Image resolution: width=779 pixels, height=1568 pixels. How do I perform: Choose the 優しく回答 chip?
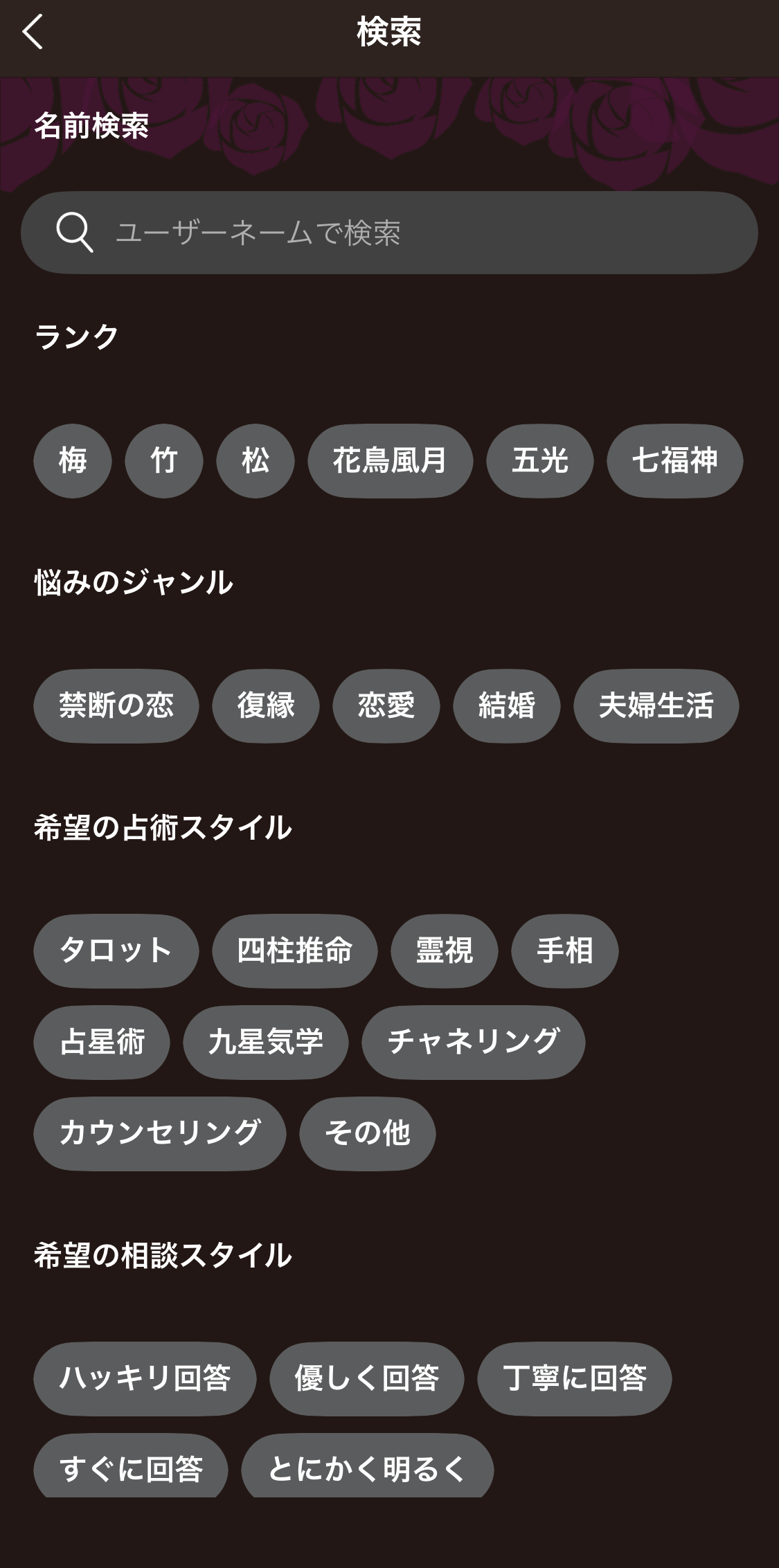coord(367,1378)
